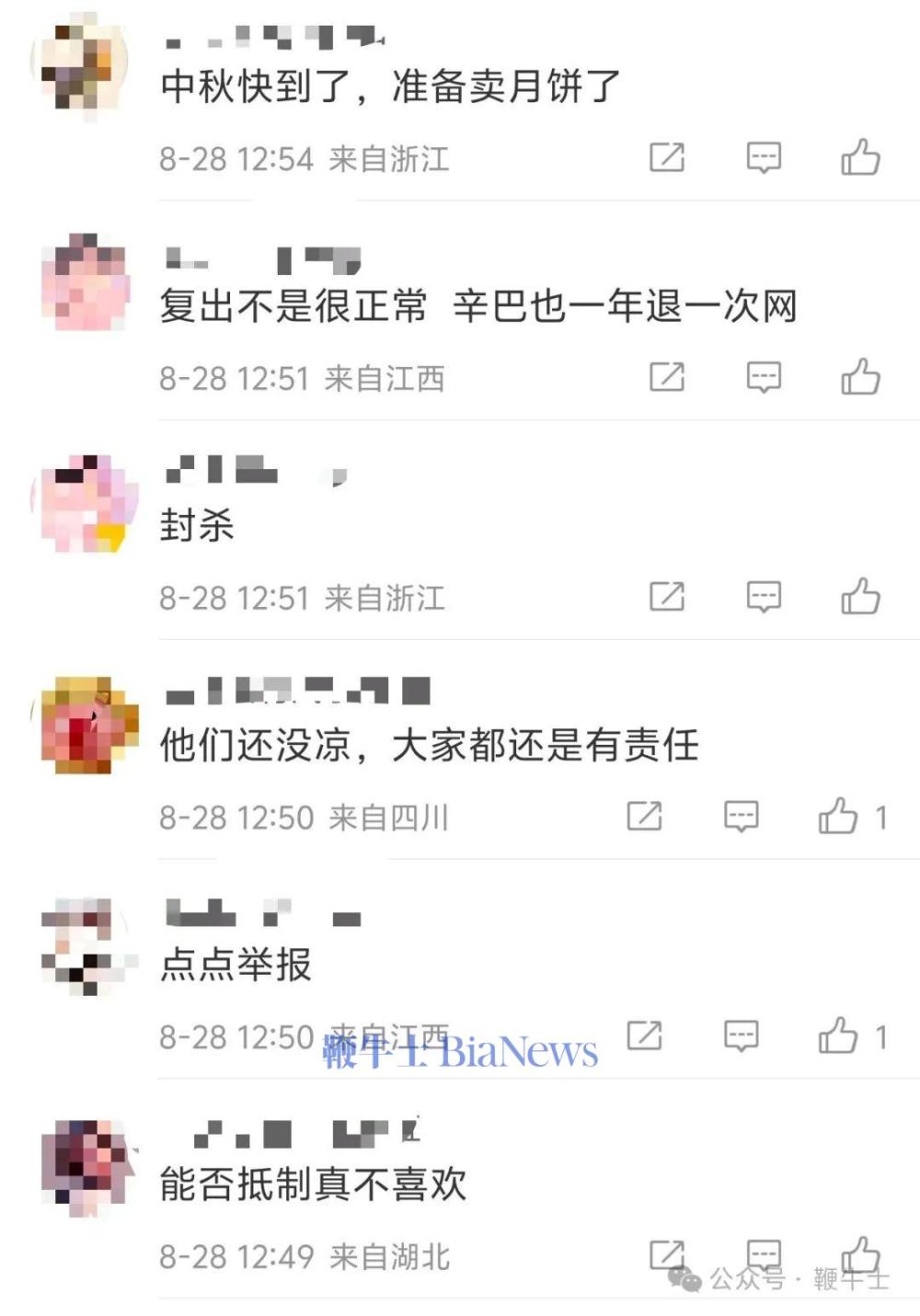Reply to the comment '中秋快到了，准备卖月饼了'

[763, 157]
